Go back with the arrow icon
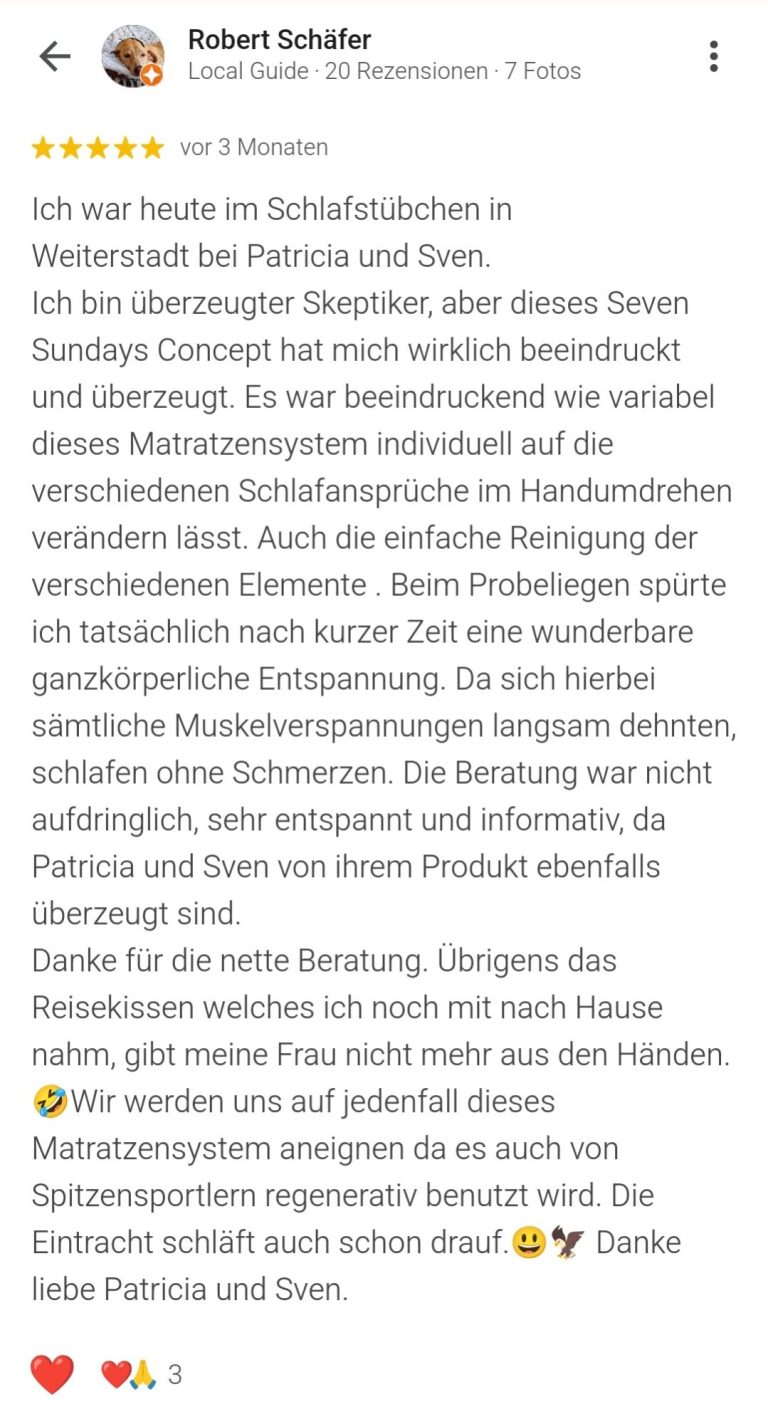 (x=54, y=56)
